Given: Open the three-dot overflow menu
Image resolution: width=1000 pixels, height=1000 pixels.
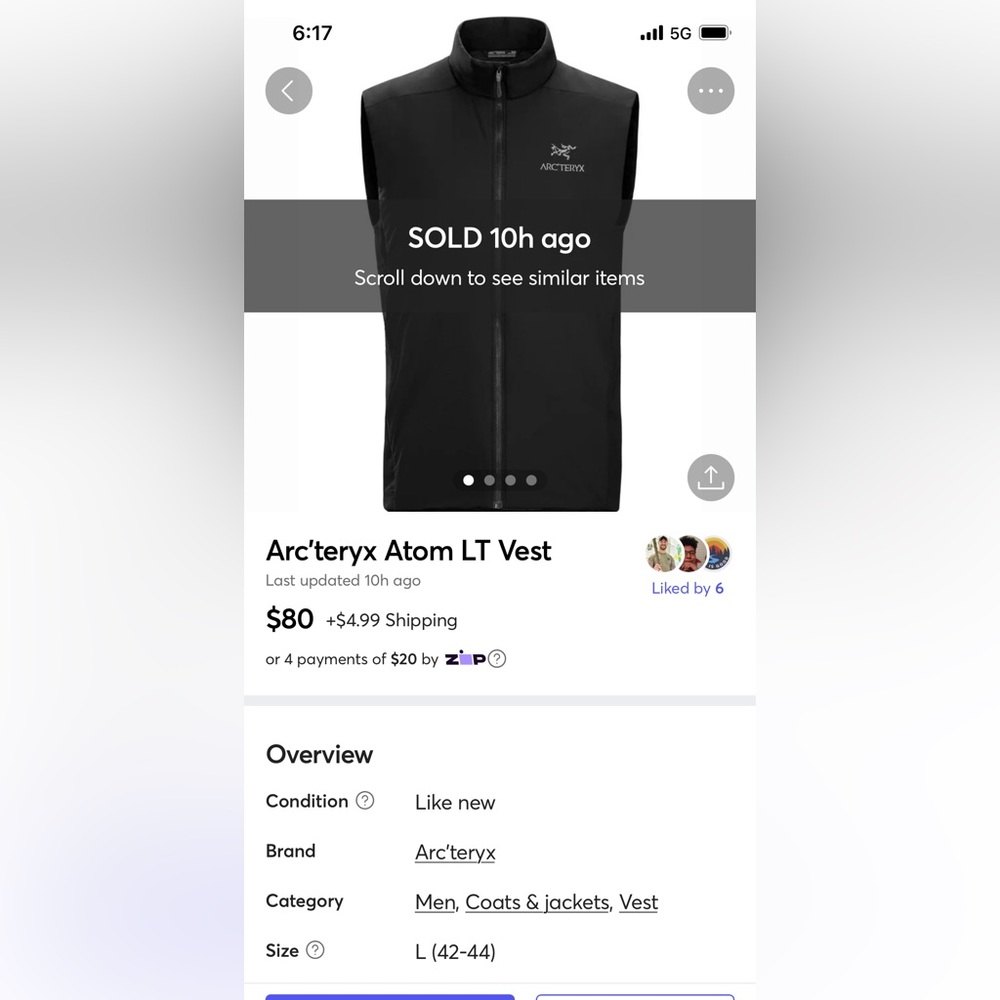Looking at the screenshot, I should point(711,91).
